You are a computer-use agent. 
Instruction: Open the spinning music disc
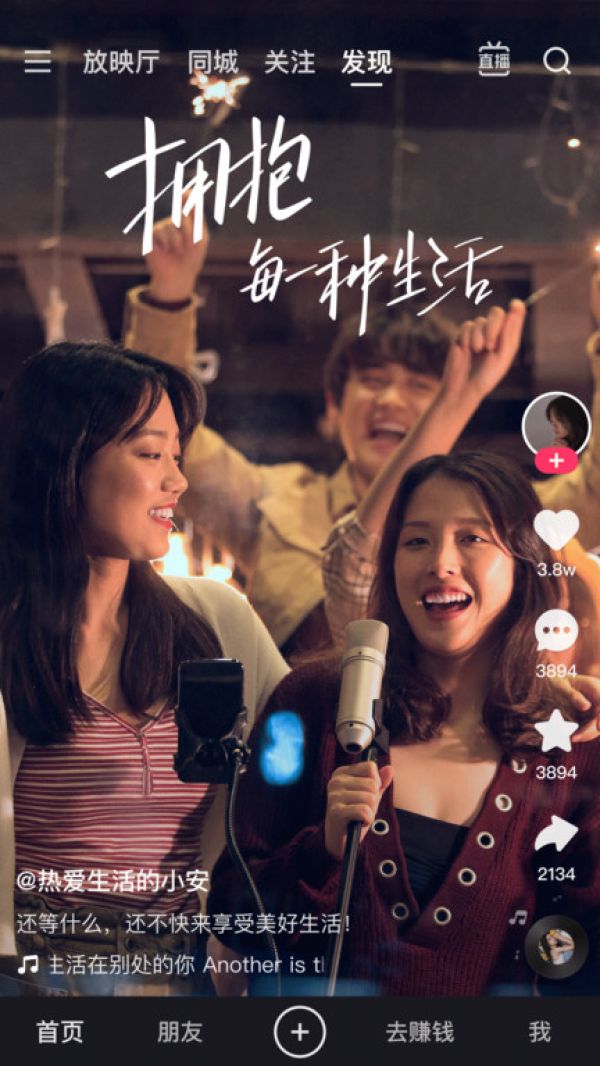point(556,946)
